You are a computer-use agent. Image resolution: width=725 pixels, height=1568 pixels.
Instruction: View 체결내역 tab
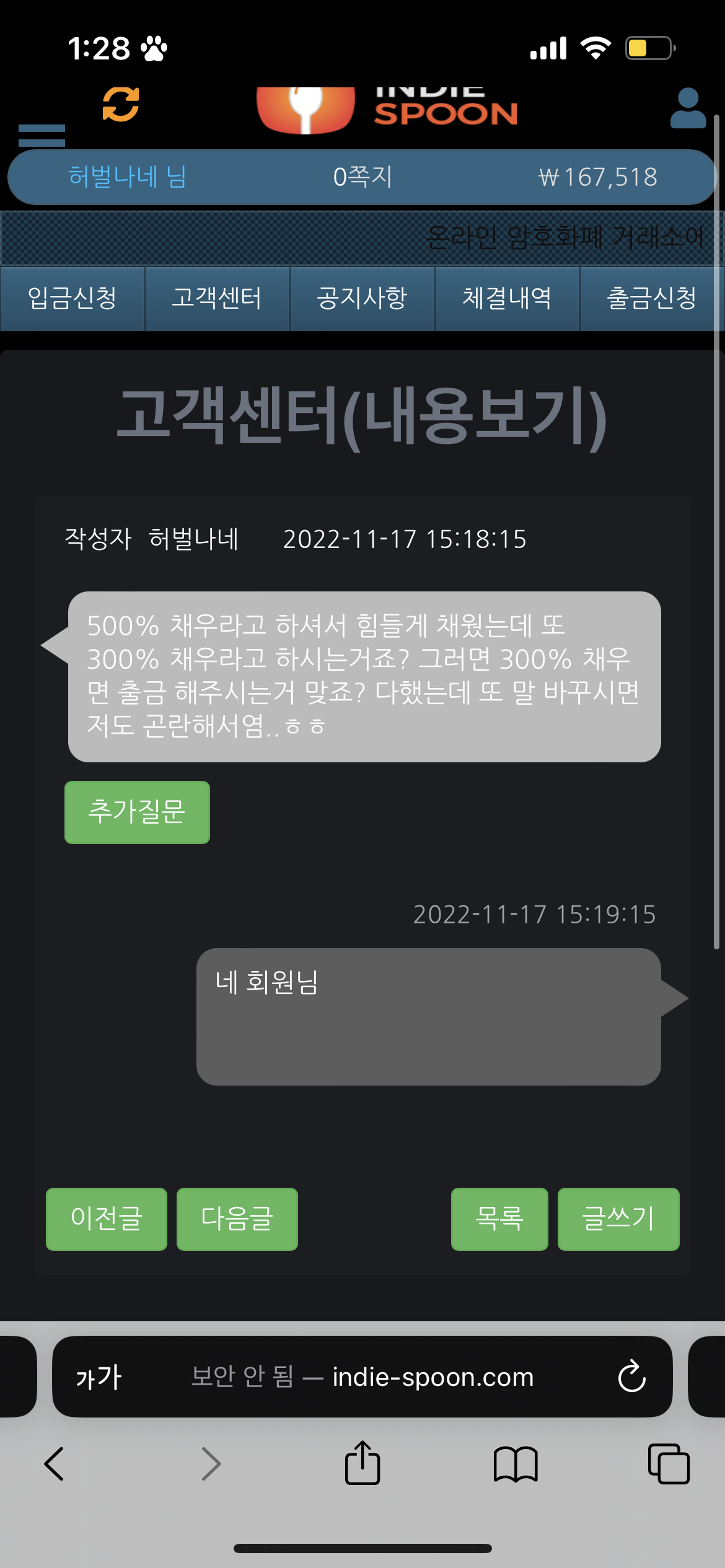coord(507,298)
